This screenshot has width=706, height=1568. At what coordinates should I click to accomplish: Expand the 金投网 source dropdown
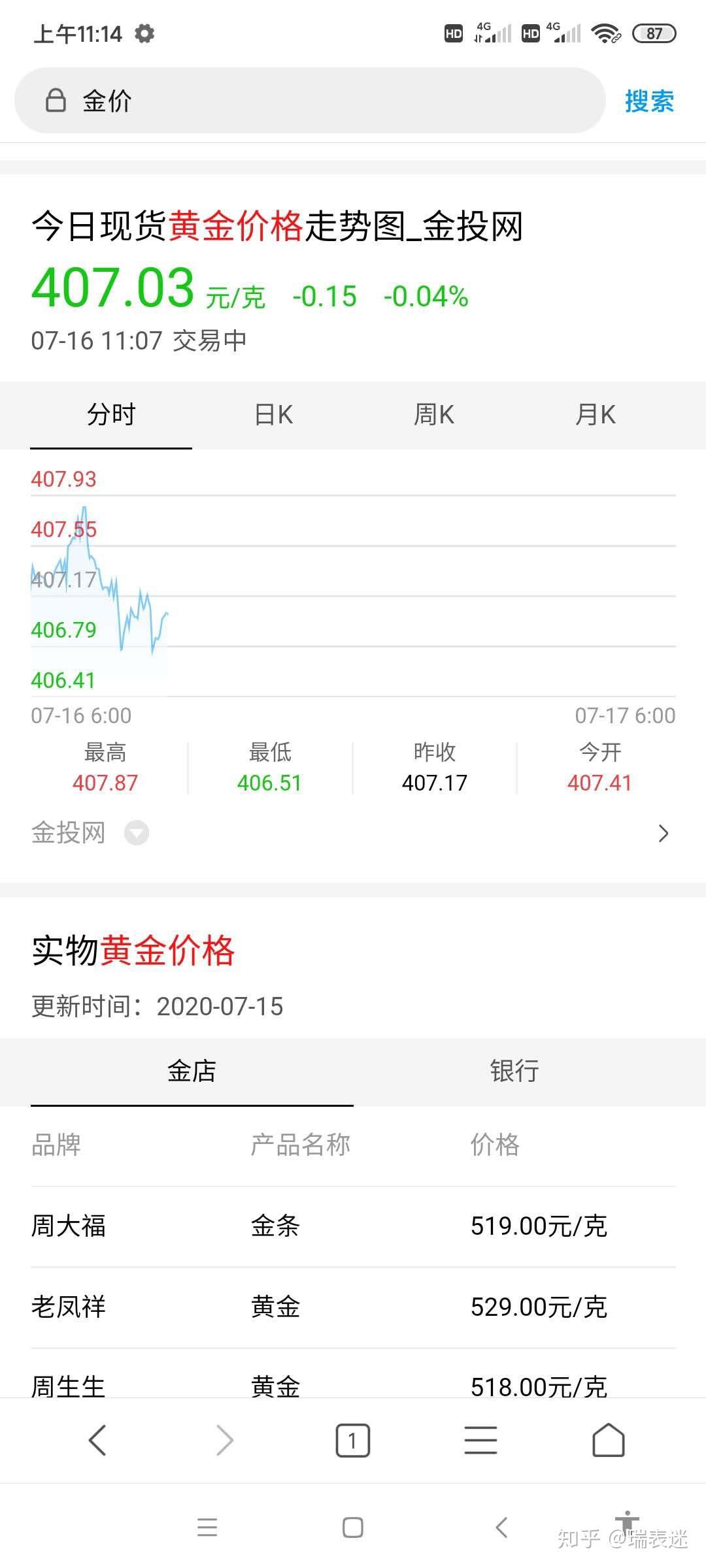[135, 832]
